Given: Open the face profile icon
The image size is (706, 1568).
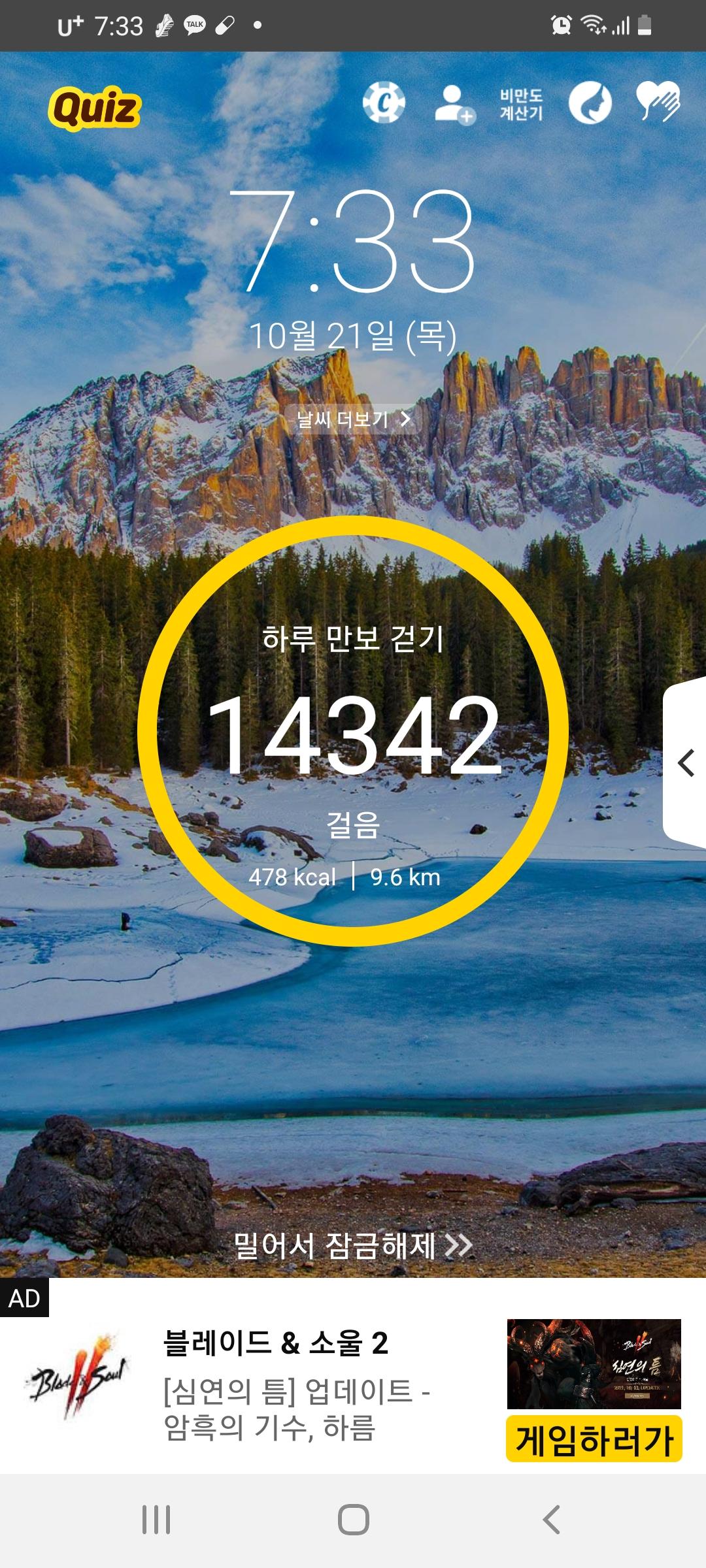Looking at the screenshot, I should click(590, 103).
